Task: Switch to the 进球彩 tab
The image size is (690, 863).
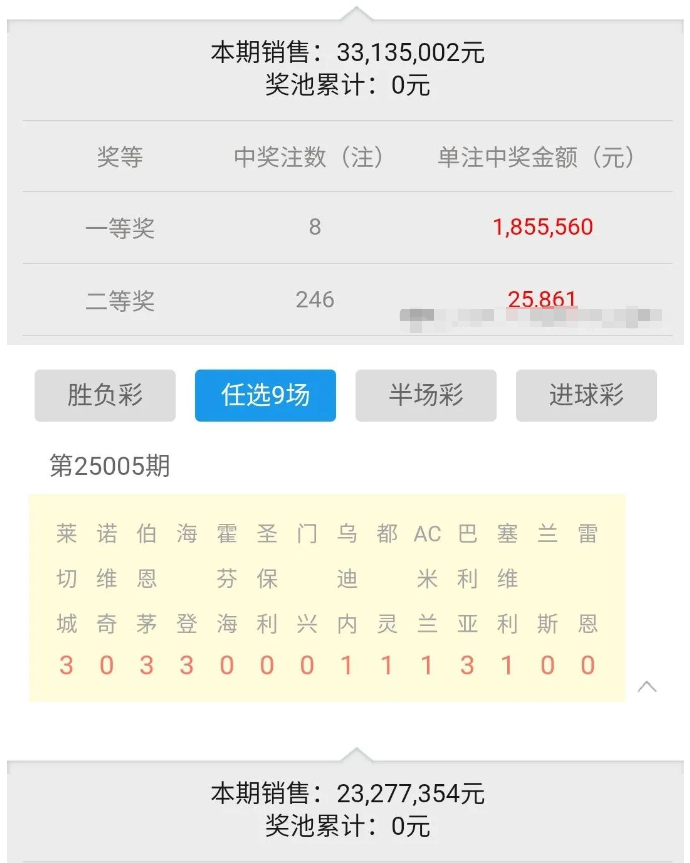Action: [586, 395]
